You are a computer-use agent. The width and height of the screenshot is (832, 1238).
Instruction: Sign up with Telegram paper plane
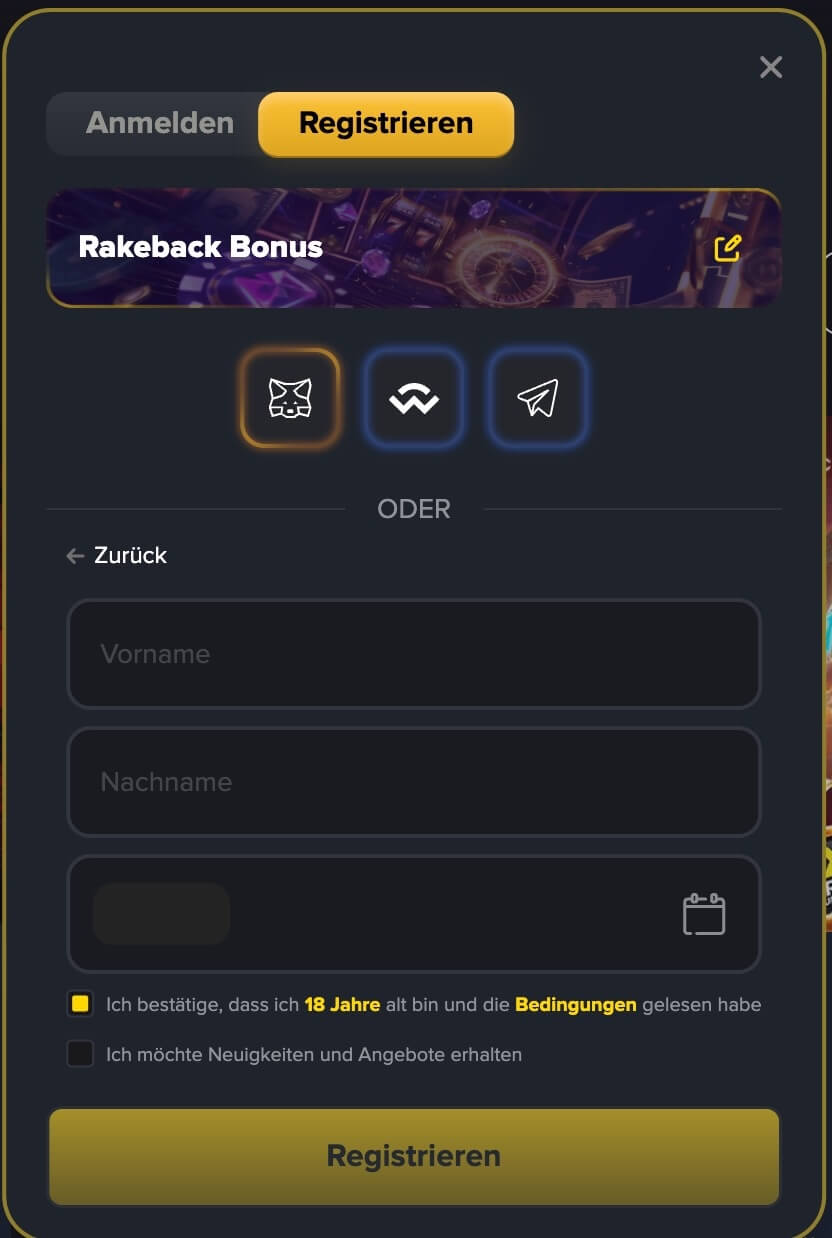click(x=538, y=398)
